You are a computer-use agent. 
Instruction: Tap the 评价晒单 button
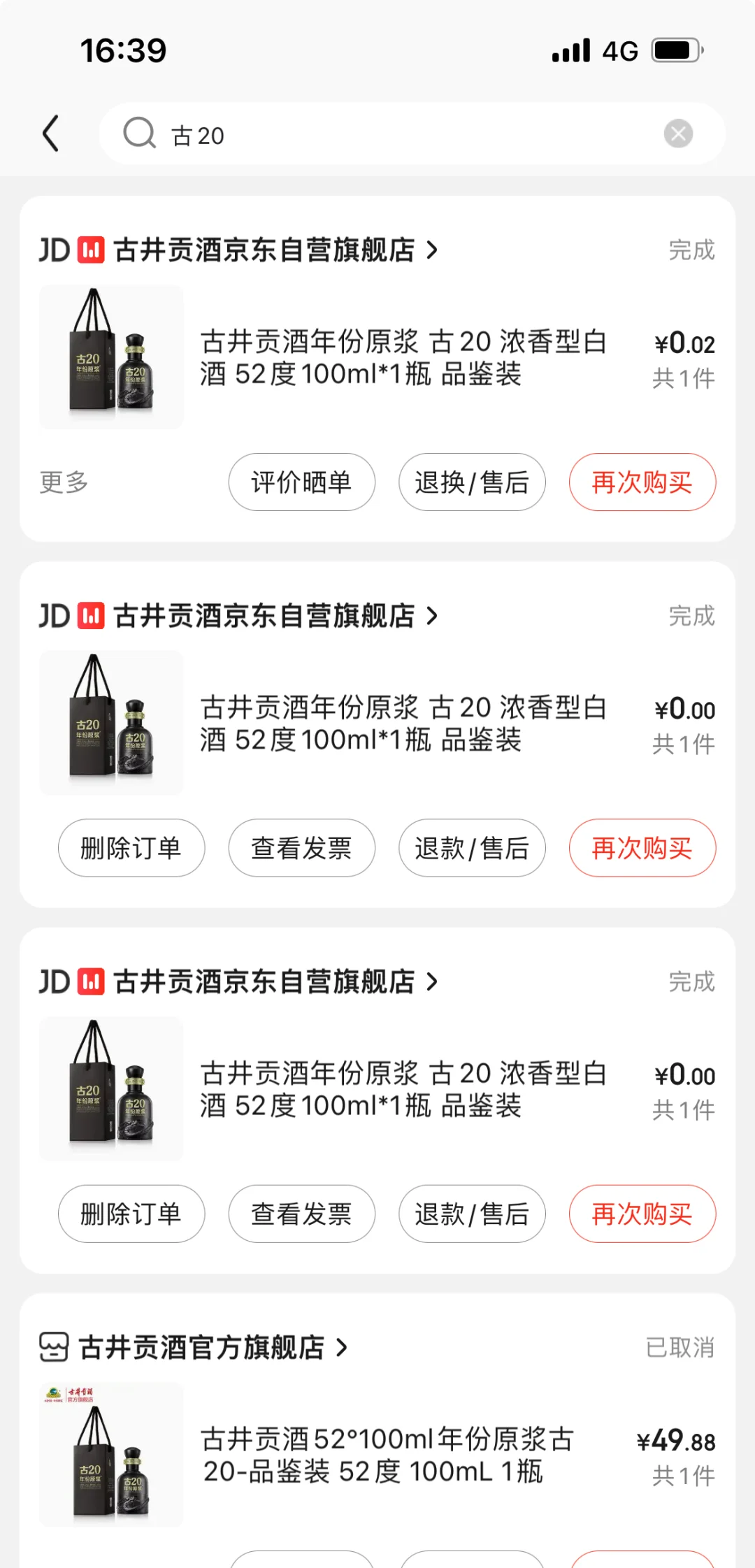[301, 482]
